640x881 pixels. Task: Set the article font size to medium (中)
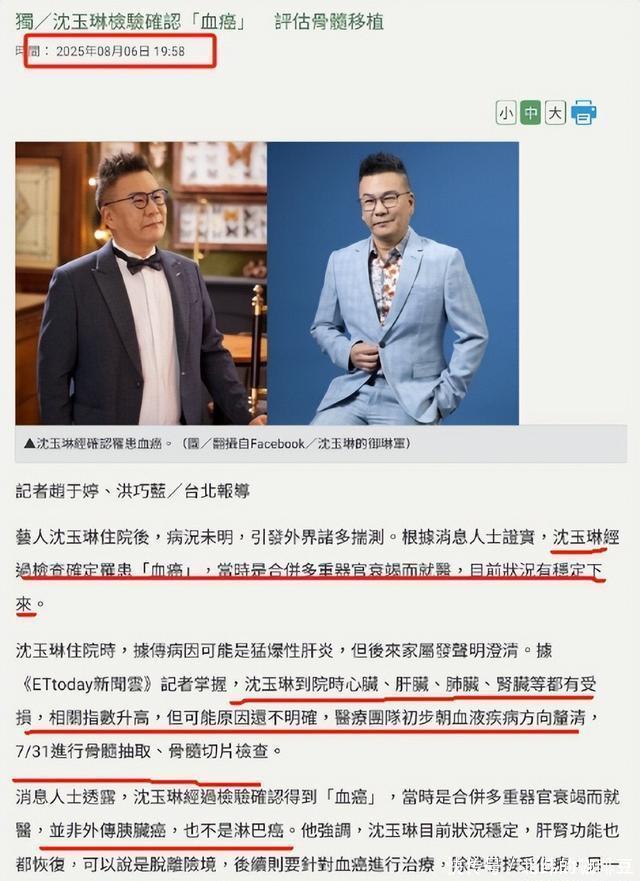coord(531,113)
